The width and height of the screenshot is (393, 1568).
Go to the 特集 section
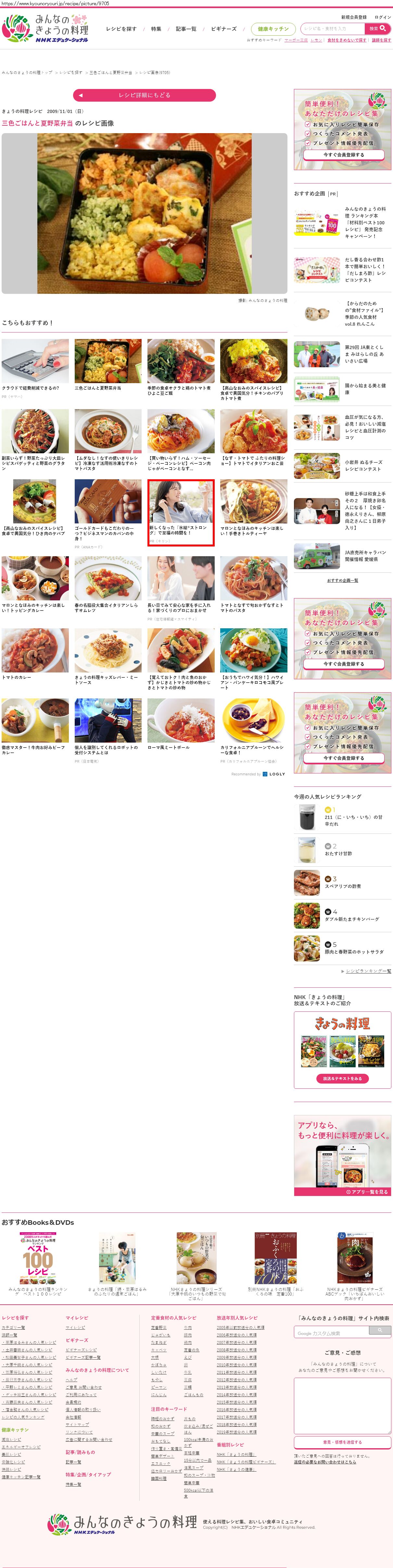click(156, 29)
